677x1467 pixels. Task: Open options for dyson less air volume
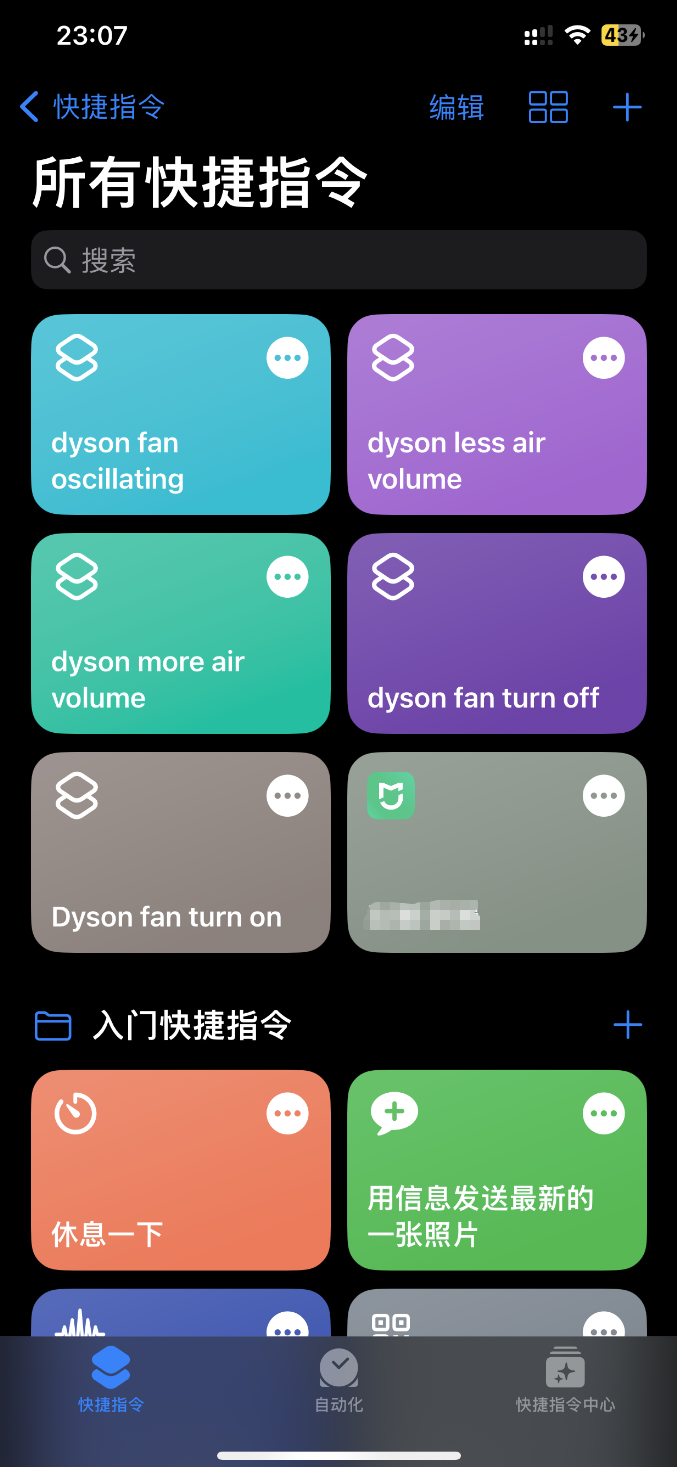click(x=604, y=358)
